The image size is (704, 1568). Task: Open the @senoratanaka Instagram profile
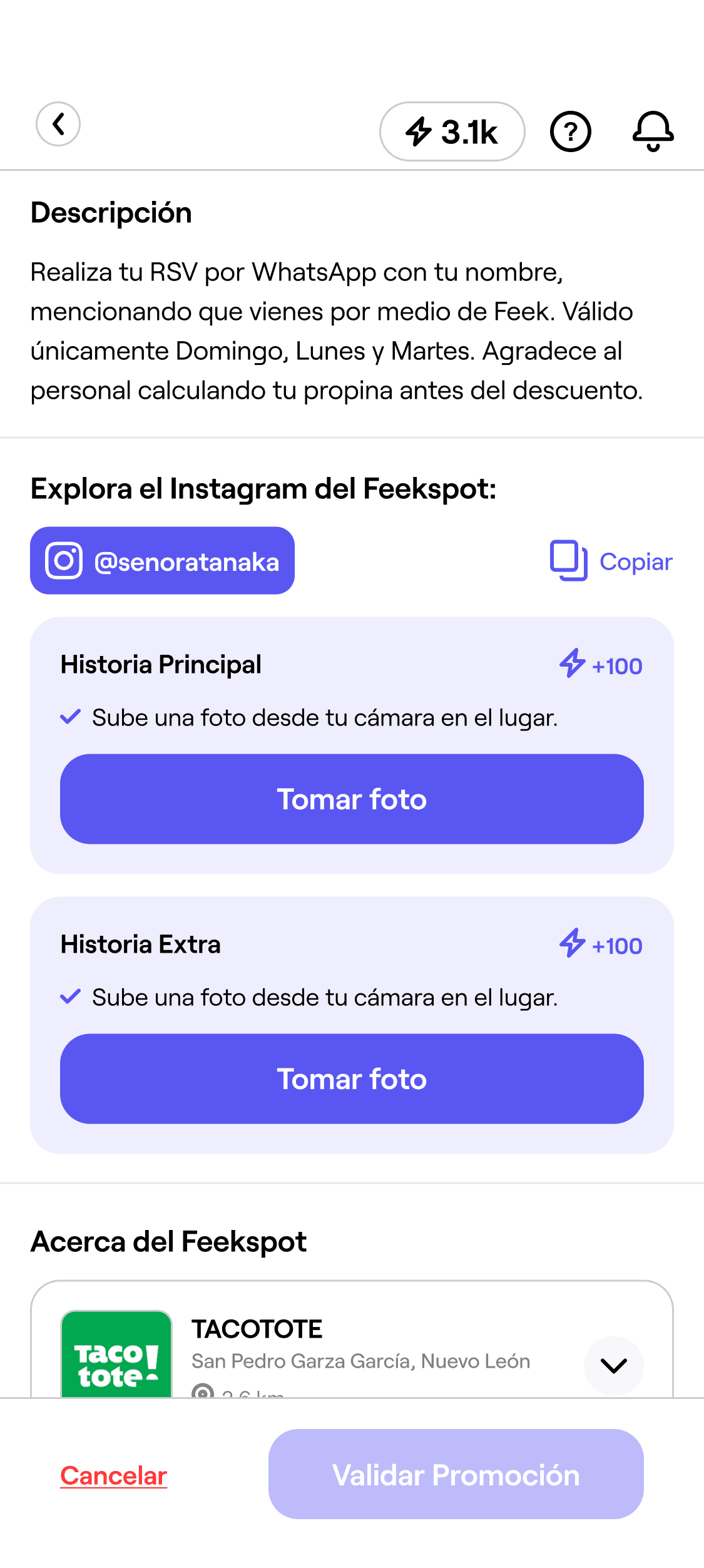[x=162, y=561]
